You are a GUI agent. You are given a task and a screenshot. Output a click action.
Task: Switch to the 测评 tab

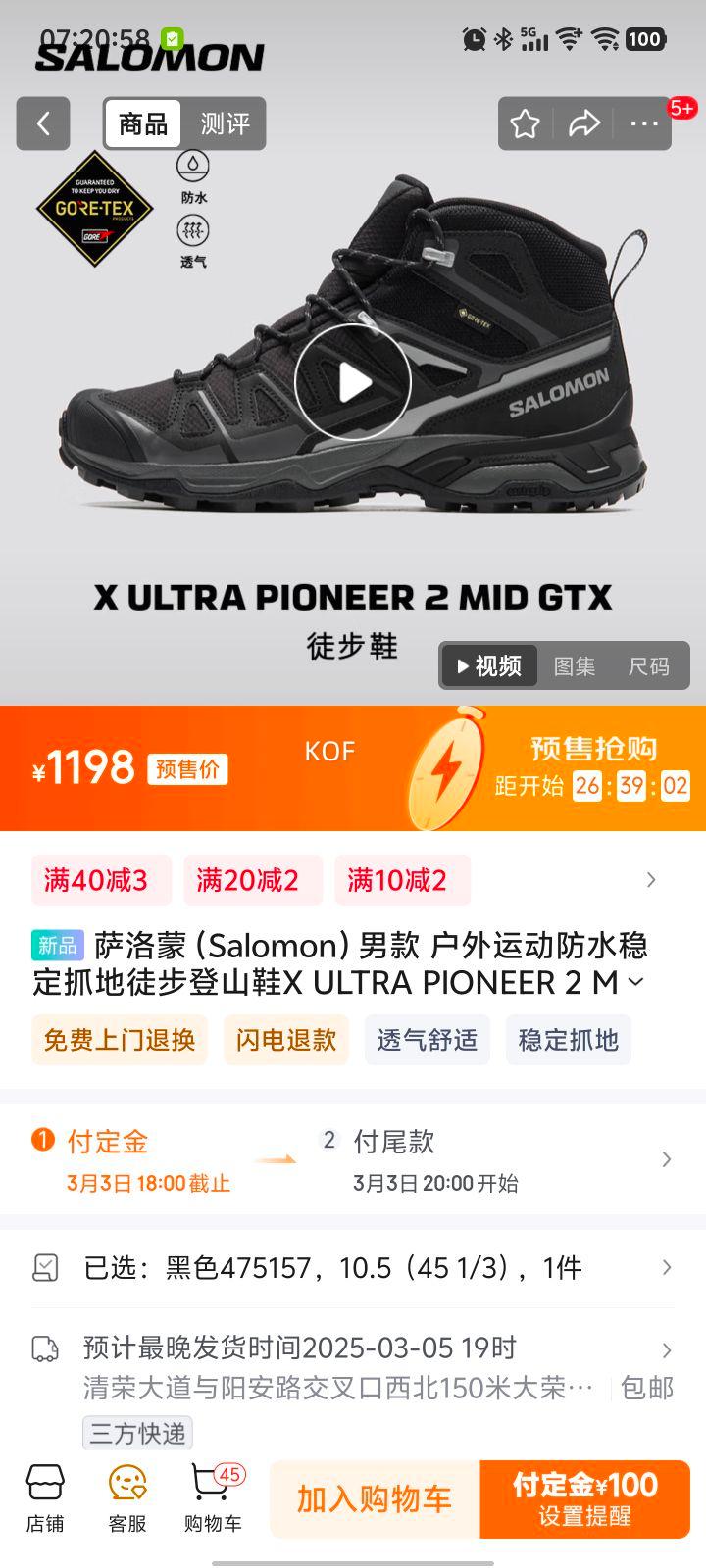point(225,123)
